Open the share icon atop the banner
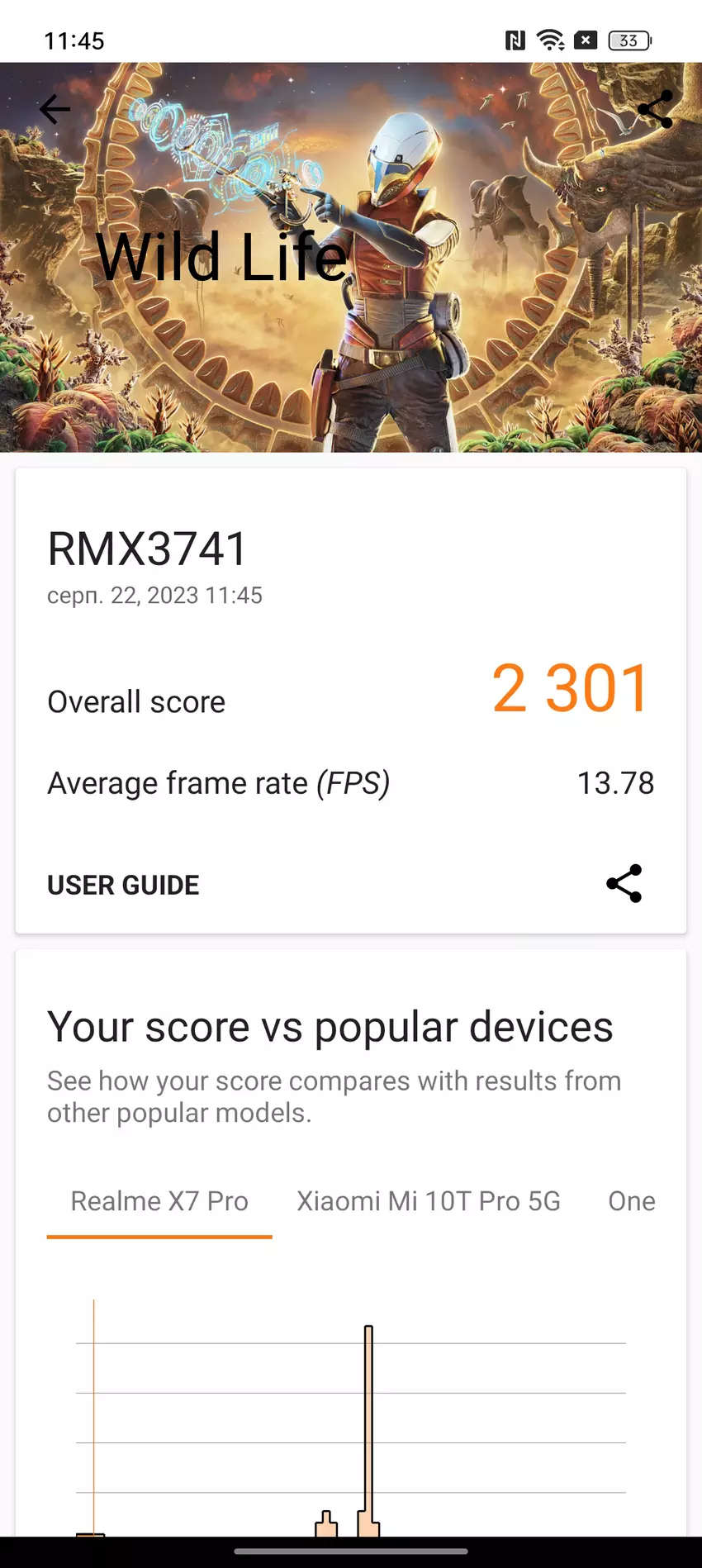 click(x=654, y=108)
